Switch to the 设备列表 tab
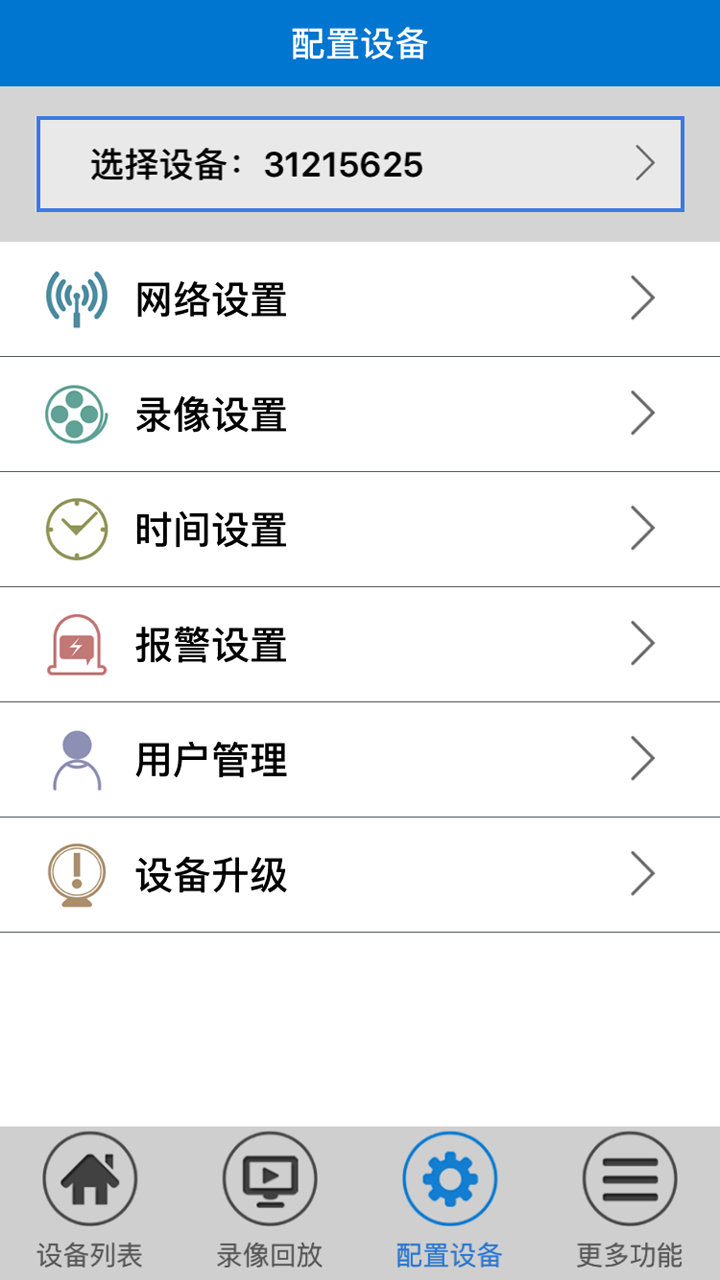This screenshot has height=1280, width=720. tap(90, 1203)
